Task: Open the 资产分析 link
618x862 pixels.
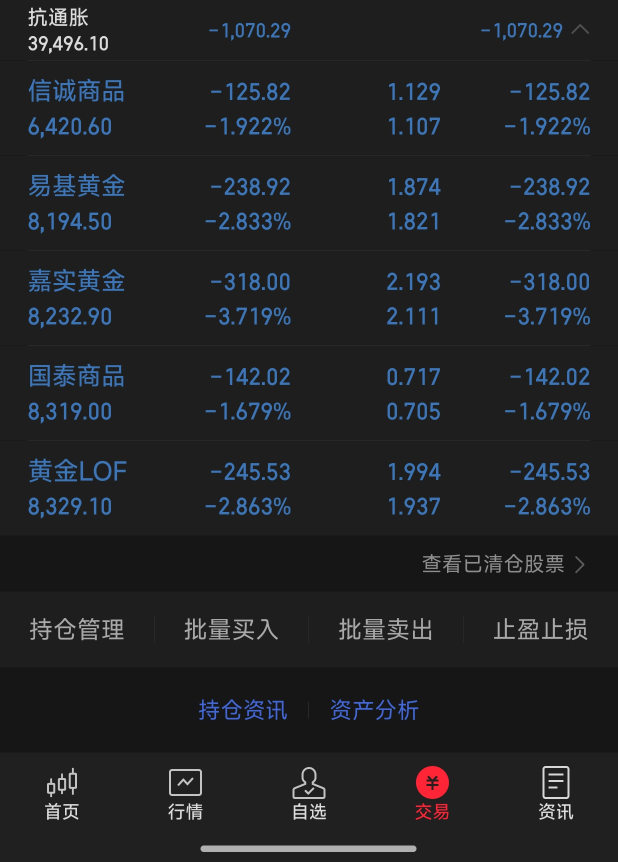Action: click(374, 710)
